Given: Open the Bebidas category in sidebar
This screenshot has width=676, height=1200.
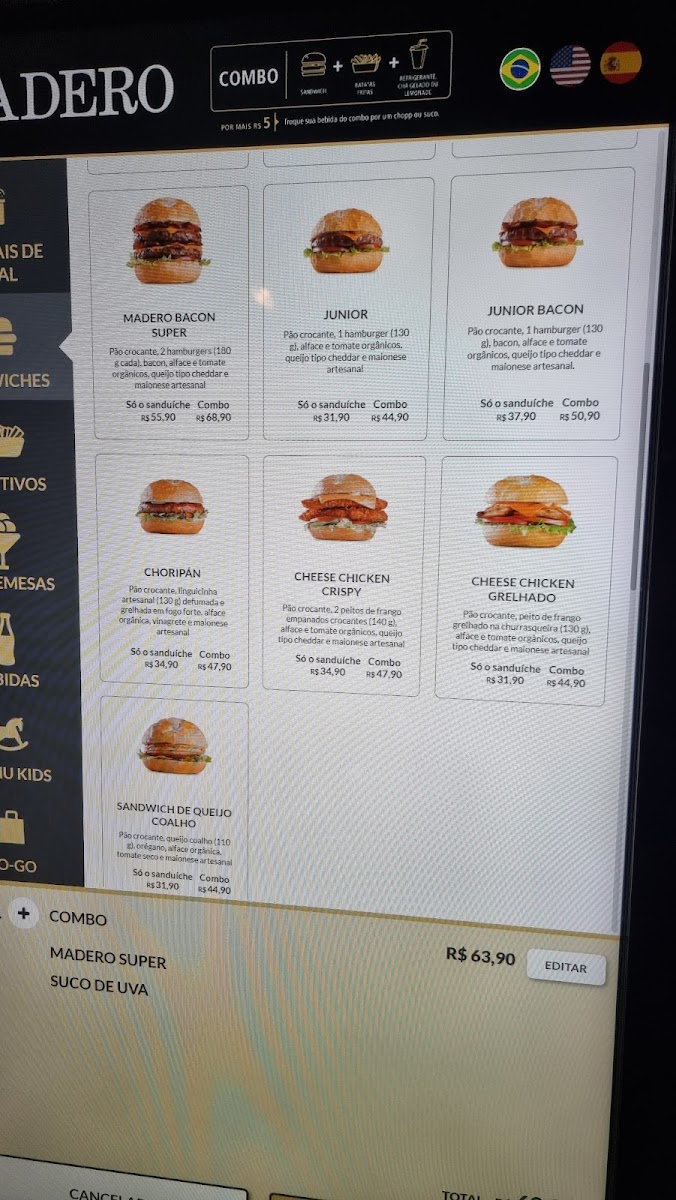Looking at the screenshot, I should click(x=20, y=655).
